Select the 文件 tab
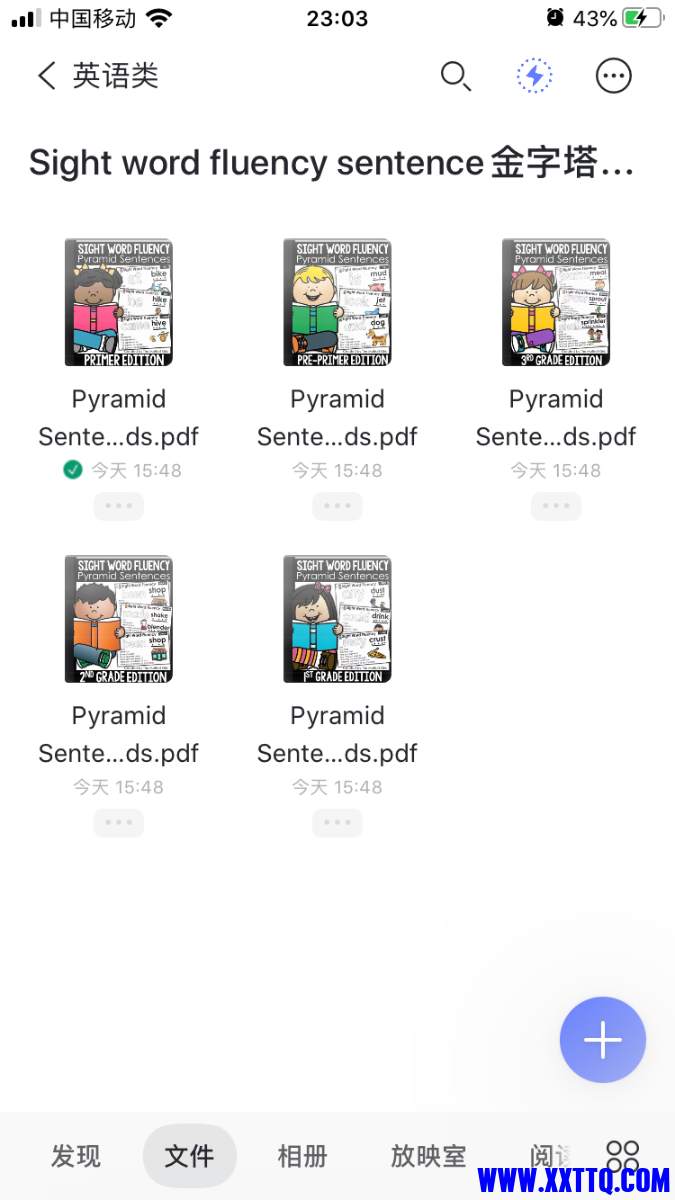 pyautogui.click(x=189, y=1157)
